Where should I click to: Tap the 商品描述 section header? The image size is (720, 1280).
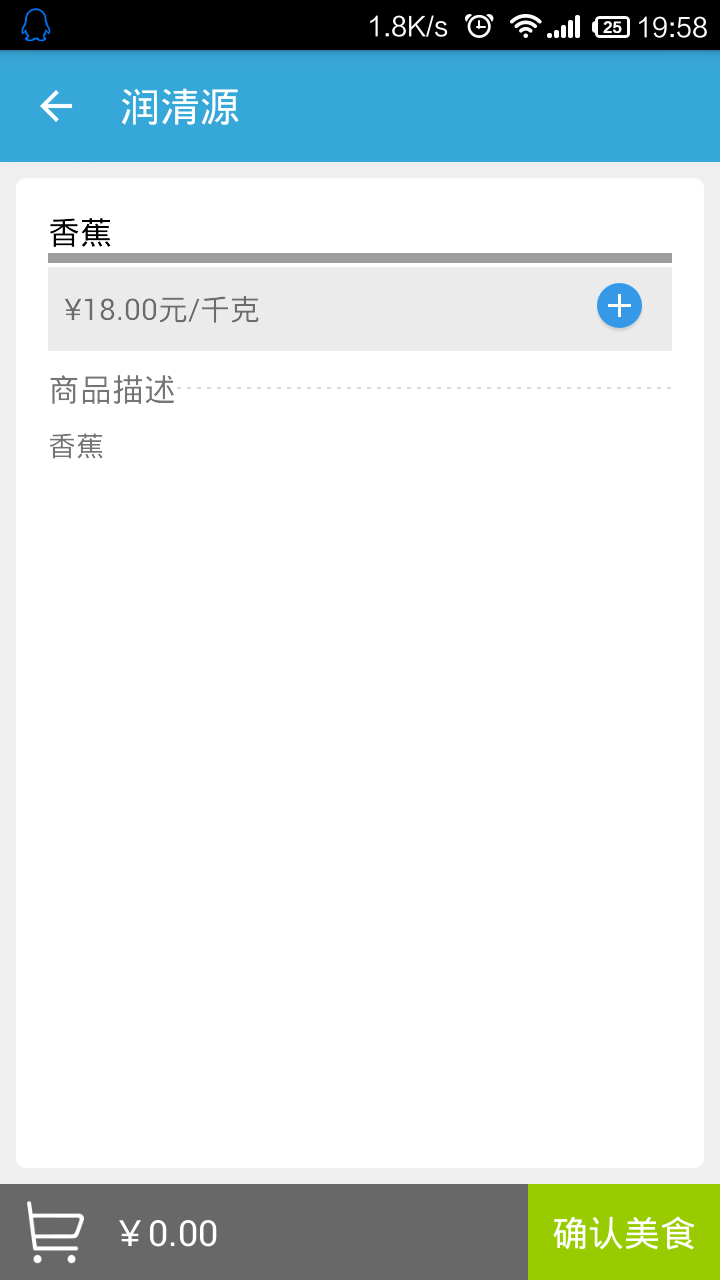[112, 391]
